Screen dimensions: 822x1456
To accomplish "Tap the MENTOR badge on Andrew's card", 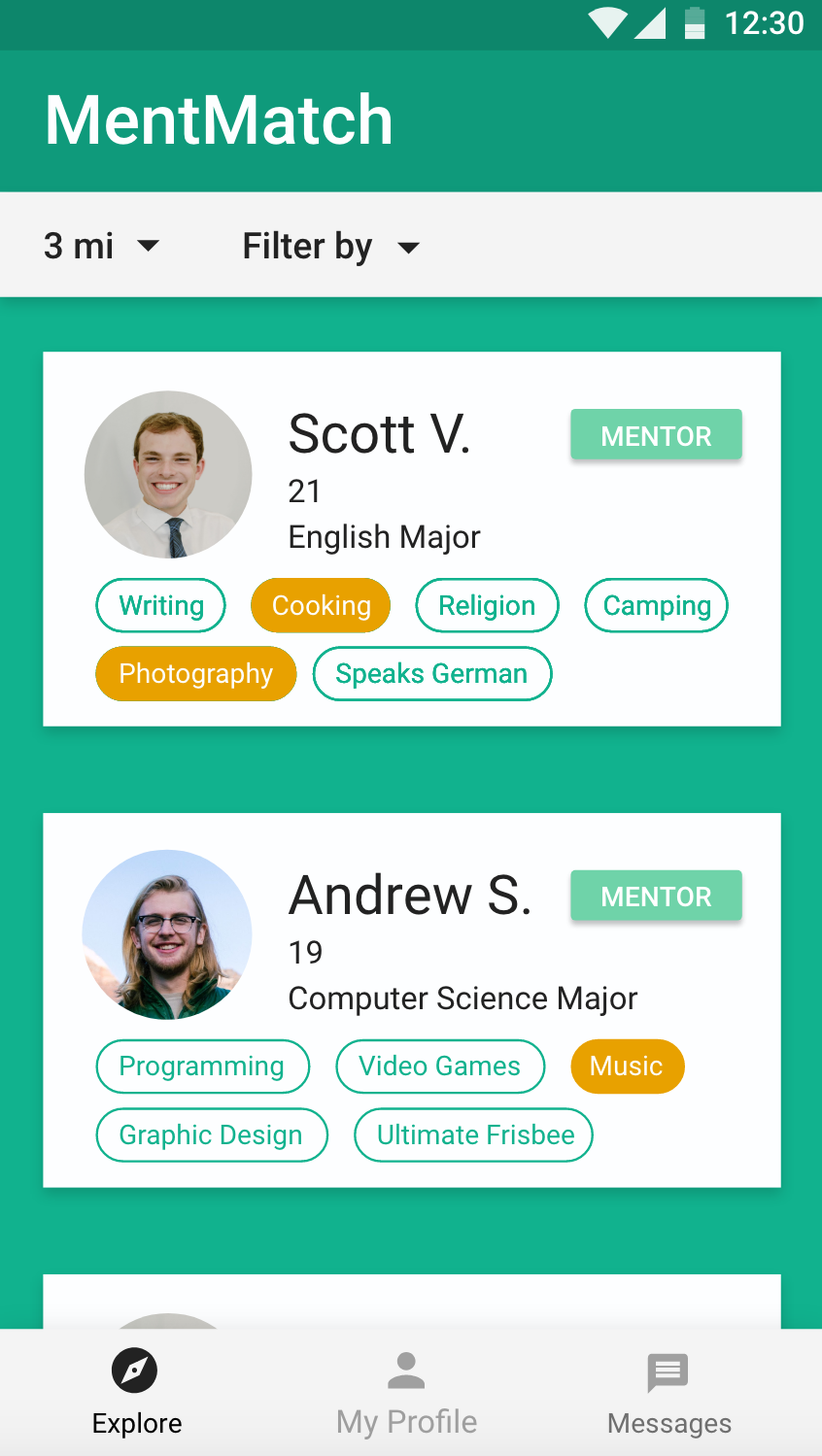I will (x=656, y=896).
